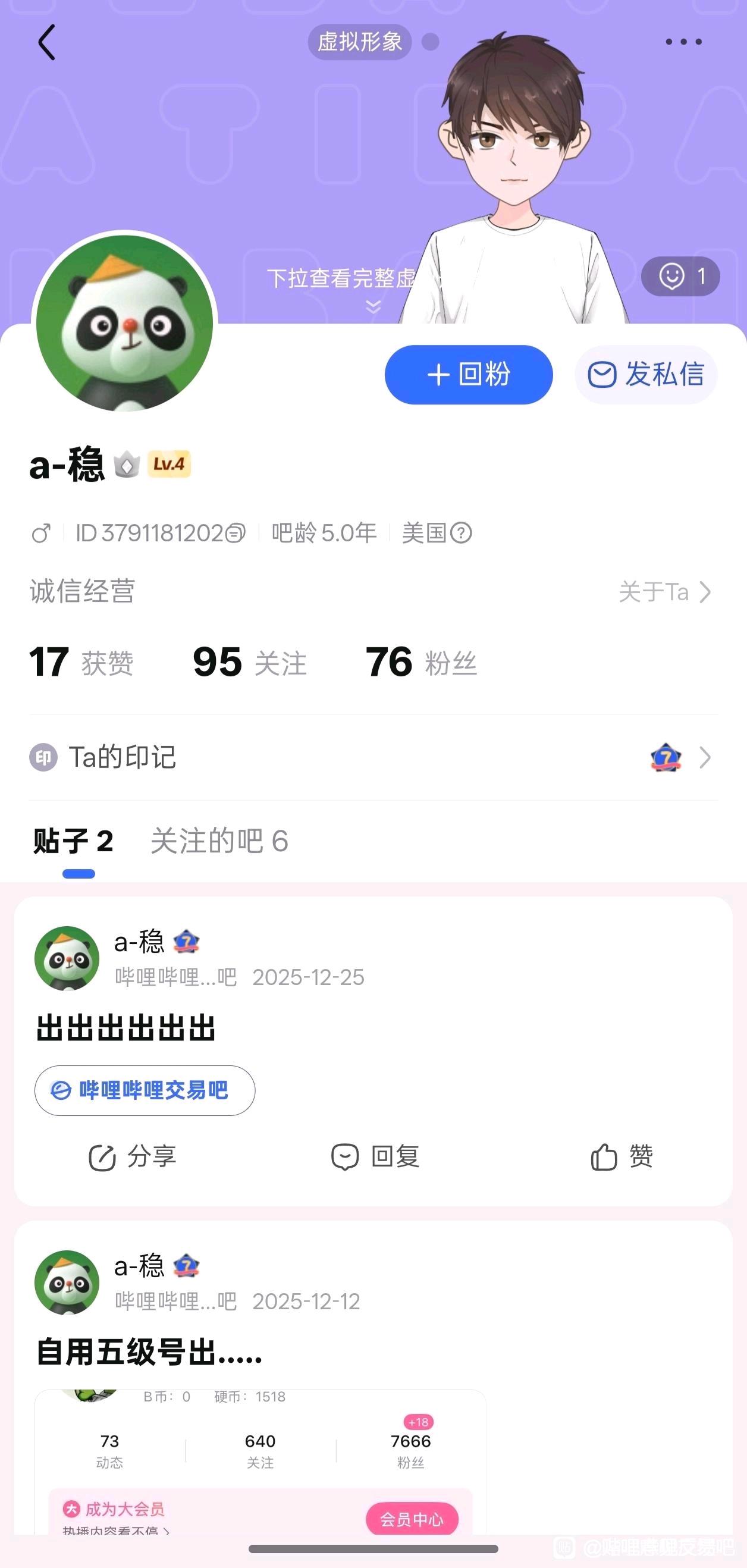The width and height of the screenshot is (747, 1568).
Task: Copy the user ID 3791181202
Action: (235, 533)
